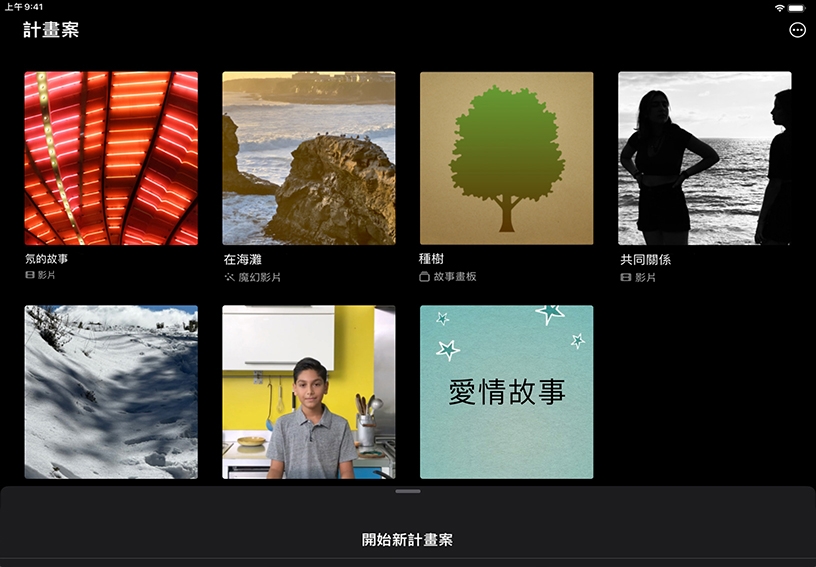Screen dimensions: 816x567
Task: Tap the sheet grabber handle
Action: pyautogui.click(x=408, y=492)
